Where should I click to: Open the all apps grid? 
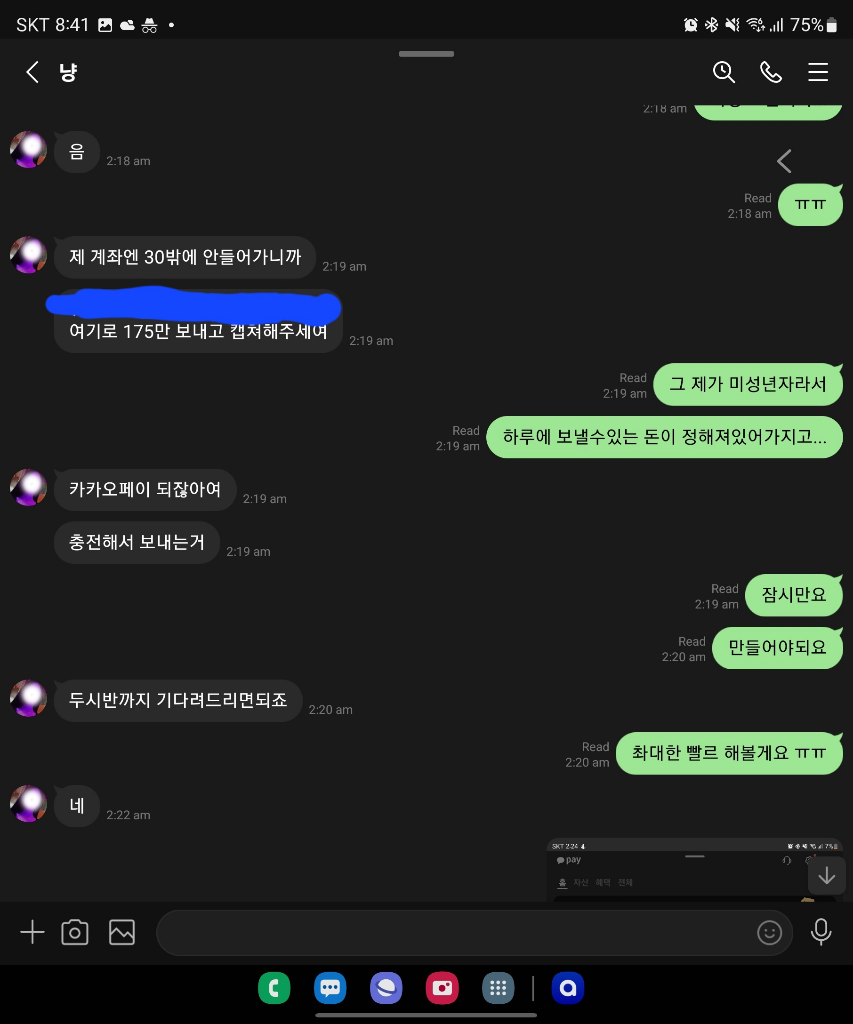497,989
